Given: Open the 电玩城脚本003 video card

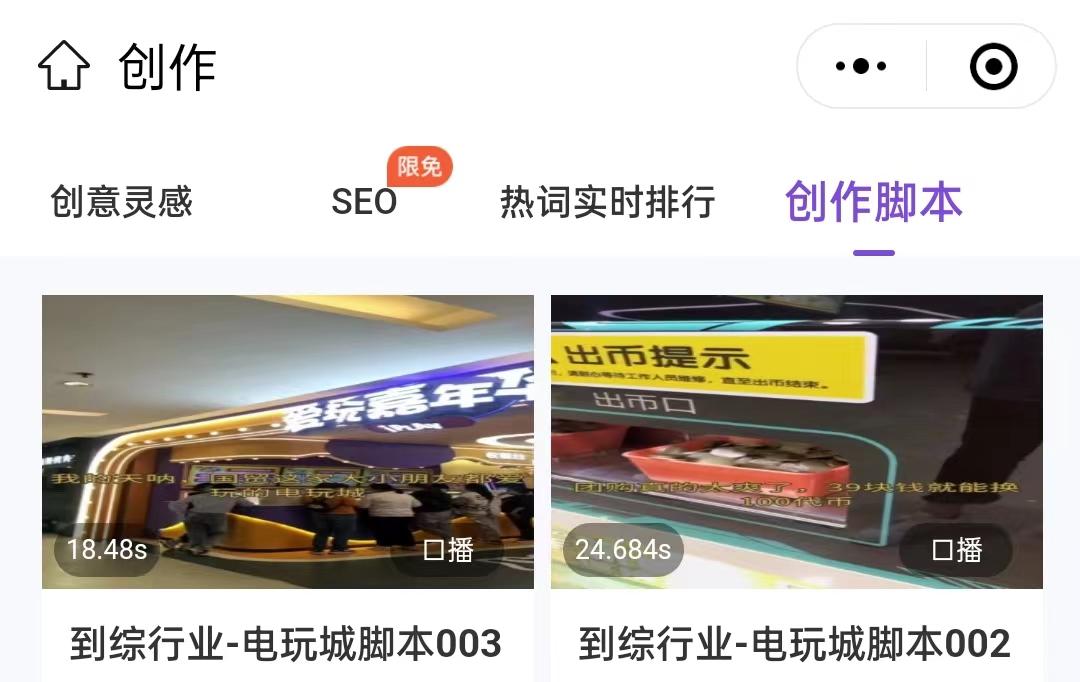Looking at the screenshot, I should coord(286,643).
